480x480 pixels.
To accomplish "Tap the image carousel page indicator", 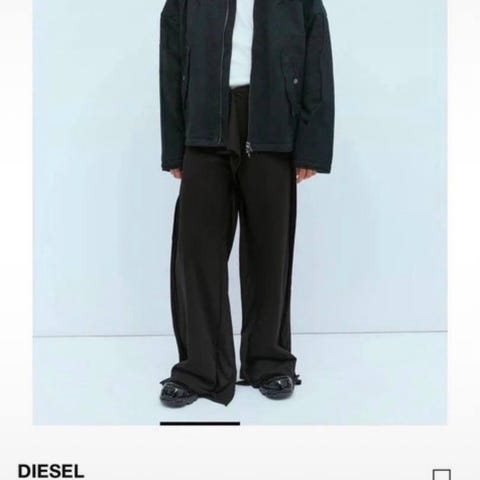I will [x=200, y=424].
